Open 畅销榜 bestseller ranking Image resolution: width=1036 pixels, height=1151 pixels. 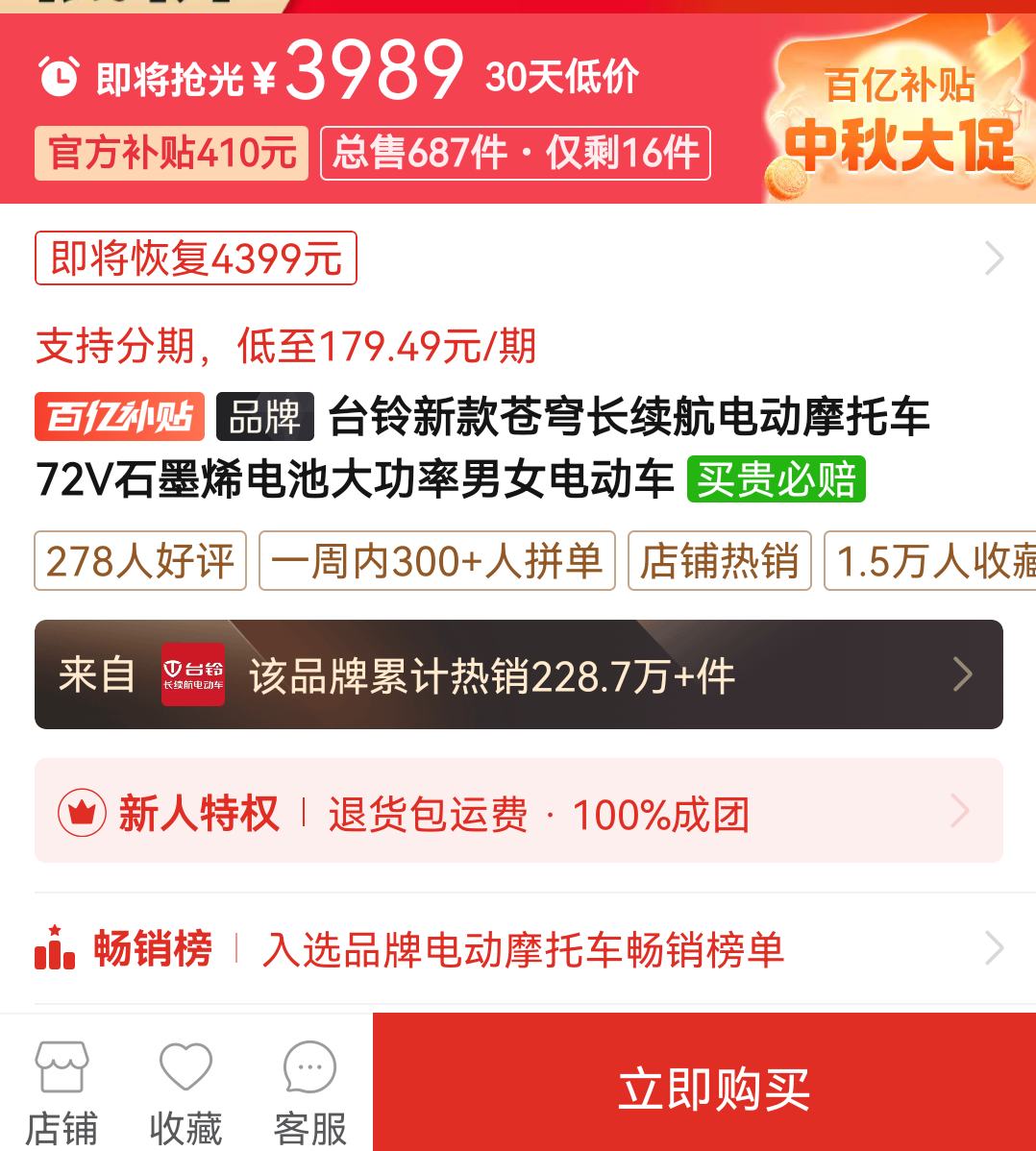click(518, 949)
